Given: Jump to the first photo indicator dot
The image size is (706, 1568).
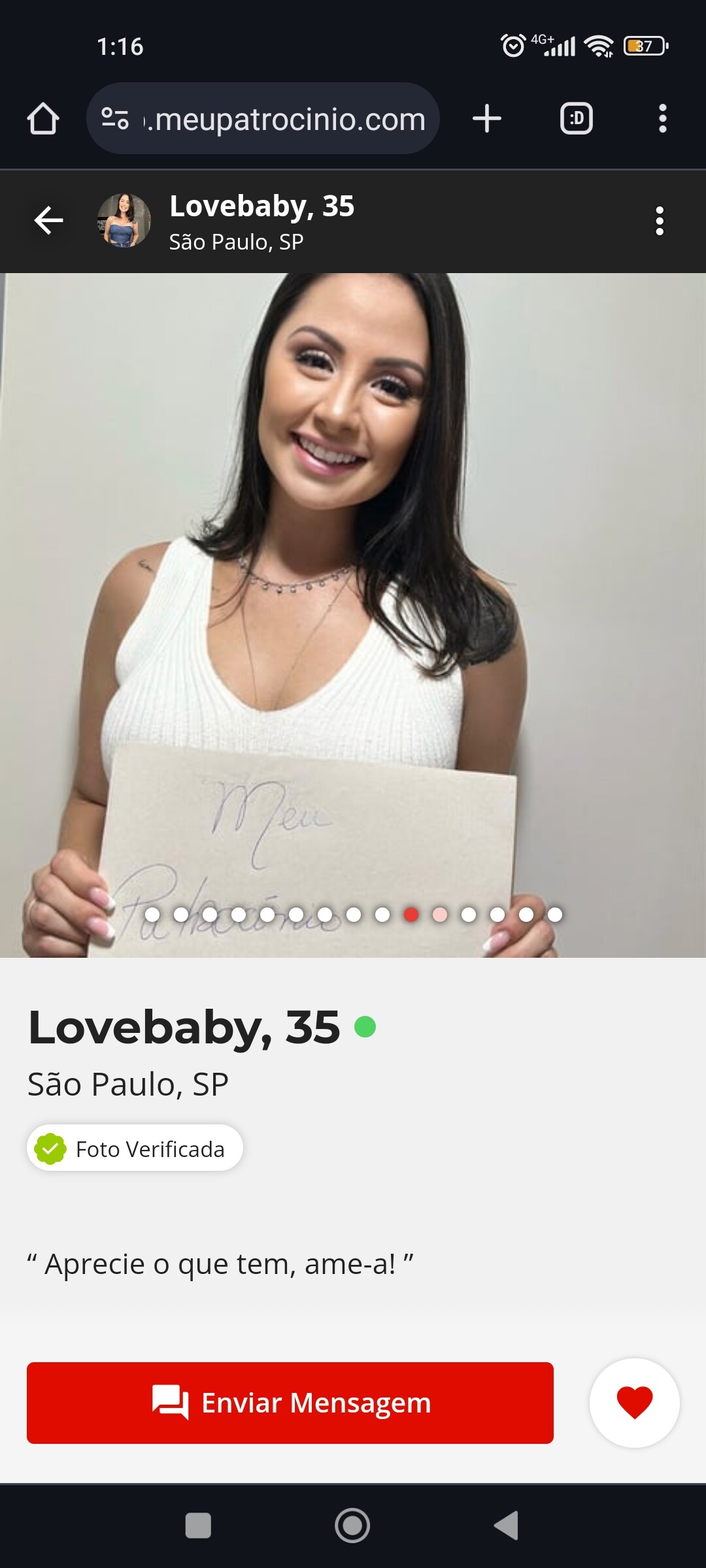Looking at the screenshot, I should coord(152,915).
